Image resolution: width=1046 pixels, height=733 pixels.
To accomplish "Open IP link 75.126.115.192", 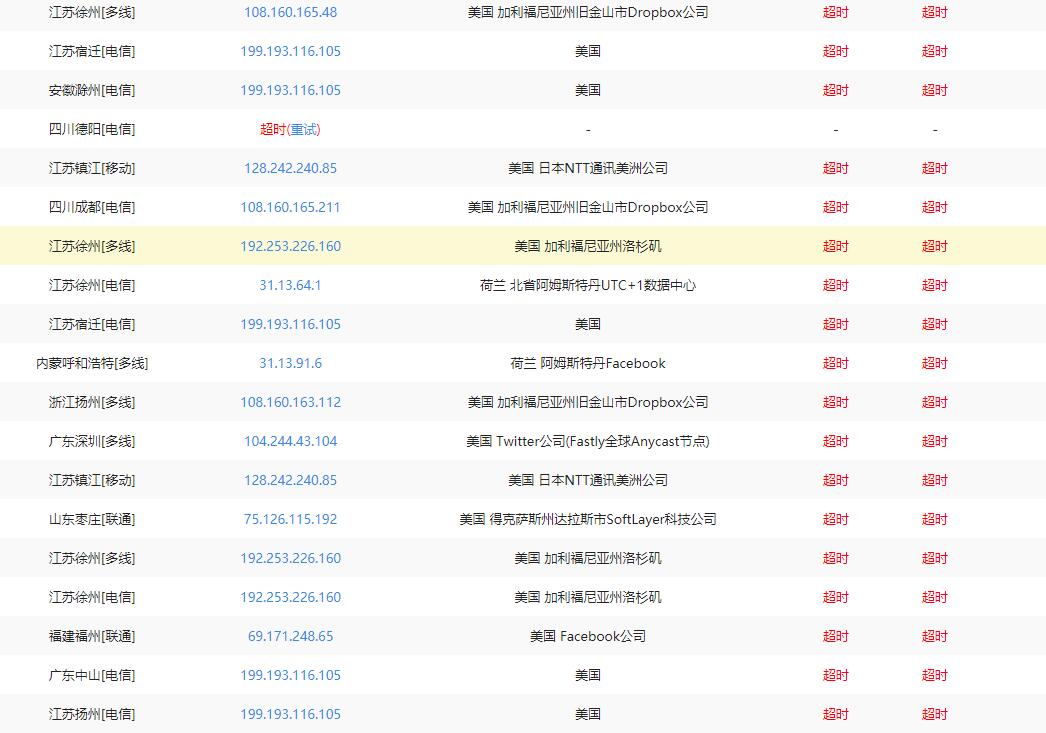I will (x=290, y=519).
